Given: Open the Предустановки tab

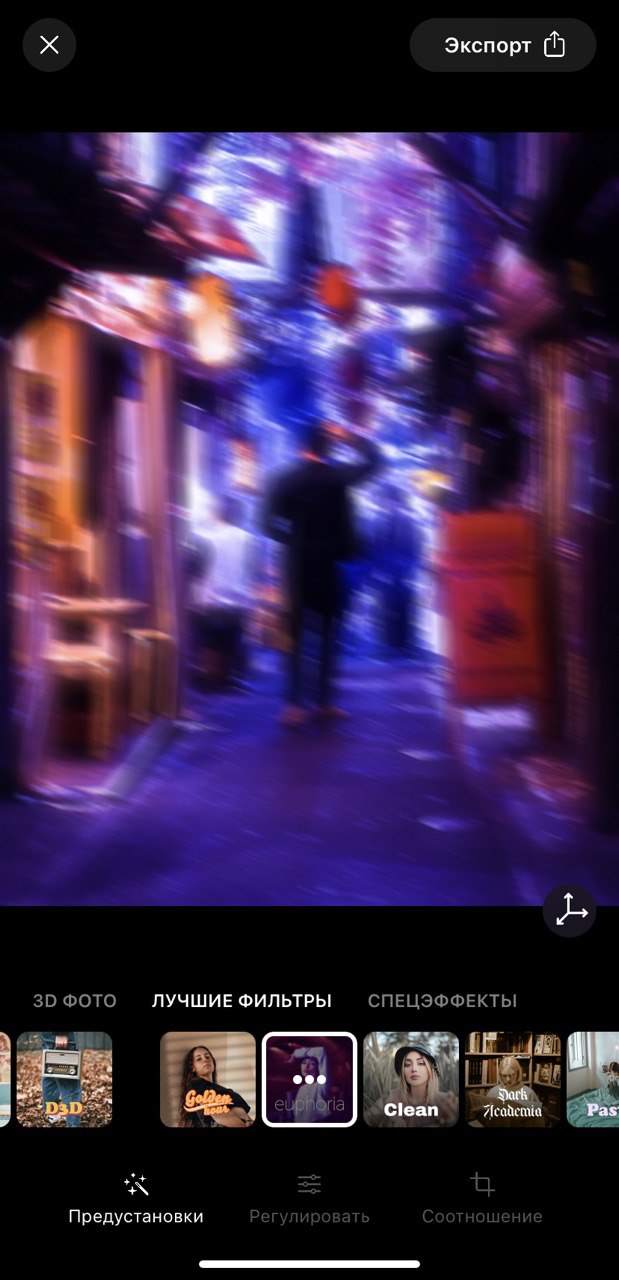Looking at the screenshot, I should click(x=136, y=1199).
